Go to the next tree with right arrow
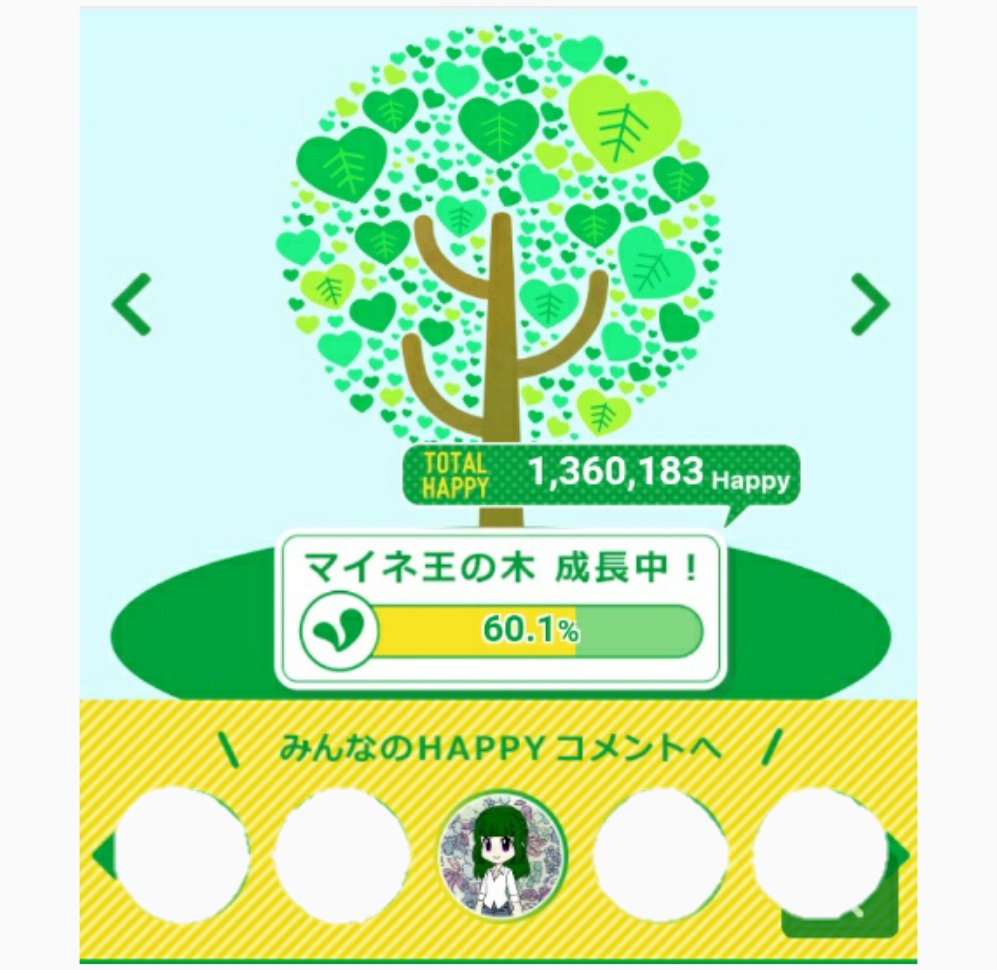The image size is (997, 970). point(870,304)
